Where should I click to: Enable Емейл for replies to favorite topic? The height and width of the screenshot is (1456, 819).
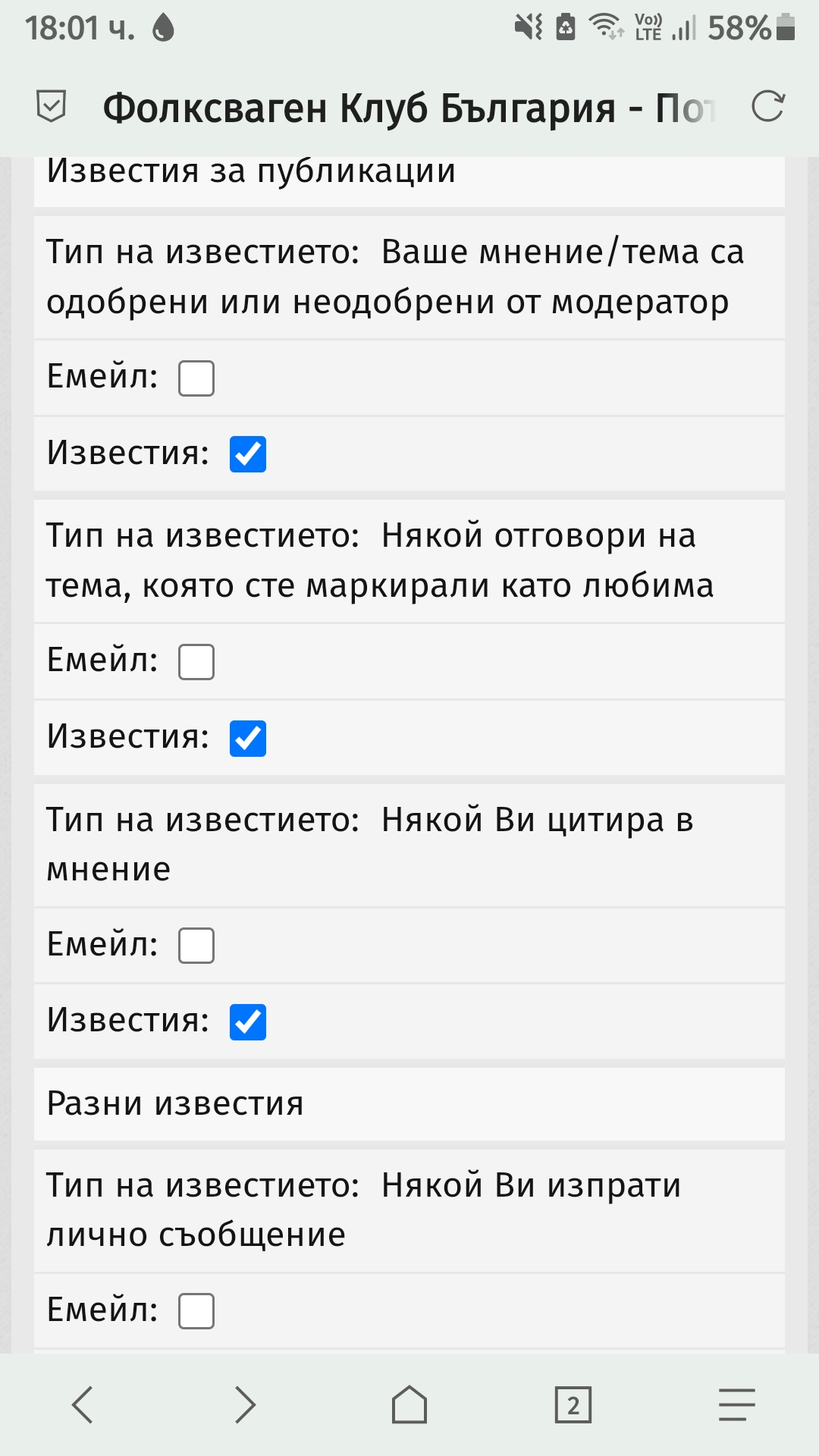click(x=196, y=662)
